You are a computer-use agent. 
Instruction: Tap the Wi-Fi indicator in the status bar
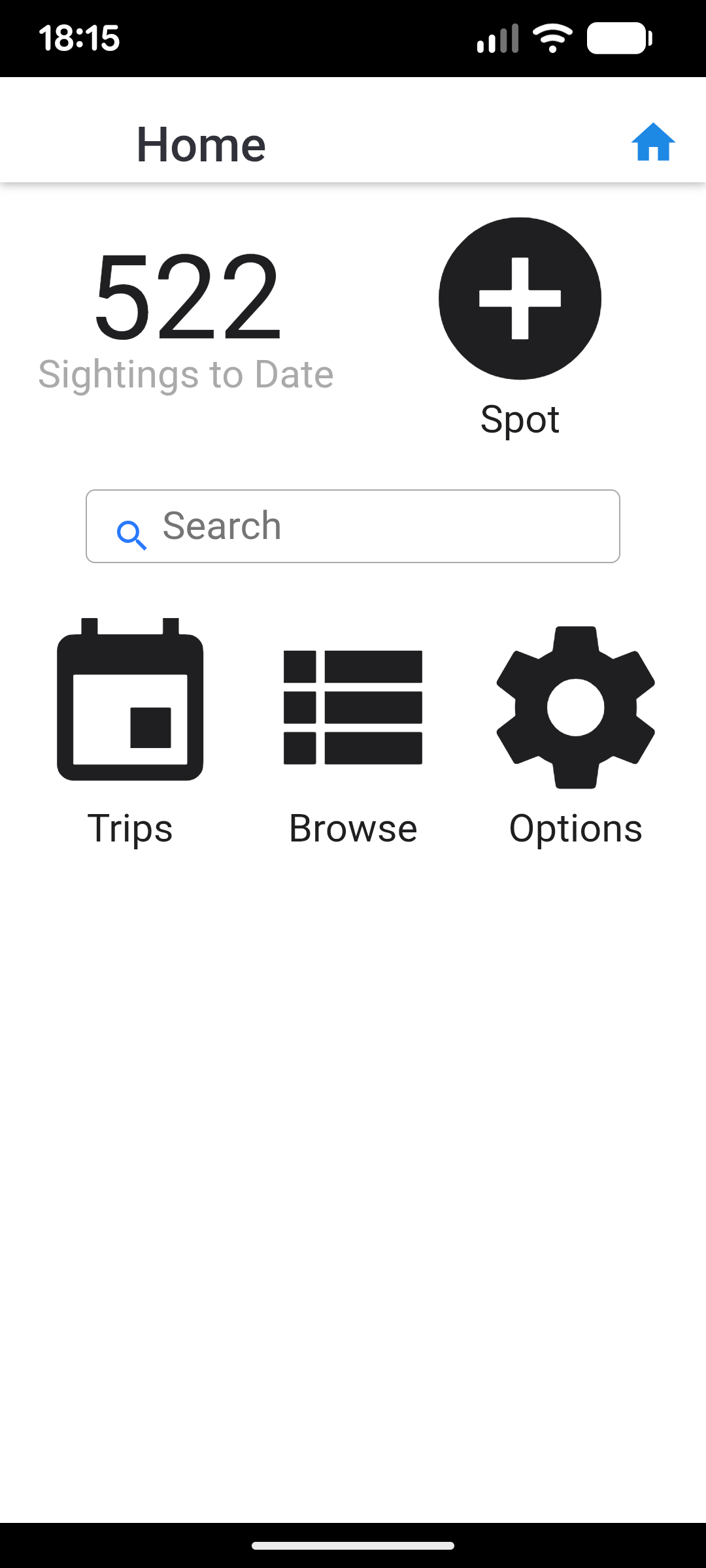(x=551, y=37)
